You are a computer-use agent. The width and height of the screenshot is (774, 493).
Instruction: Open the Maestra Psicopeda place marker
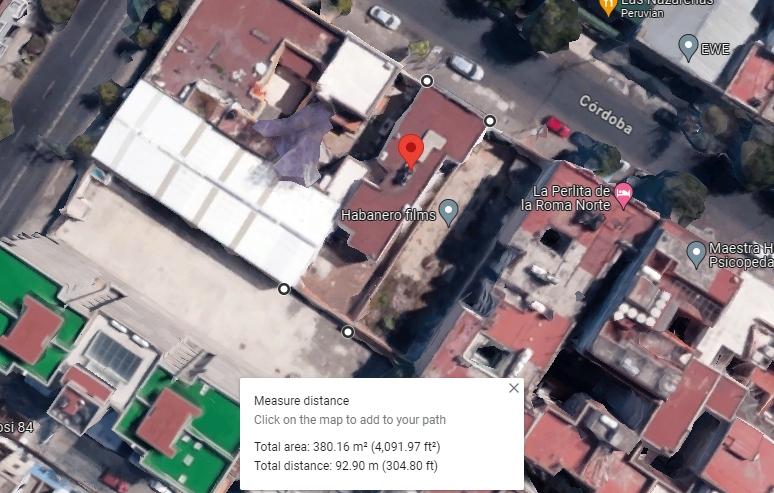pyautogui.click(x=696, y=254)
